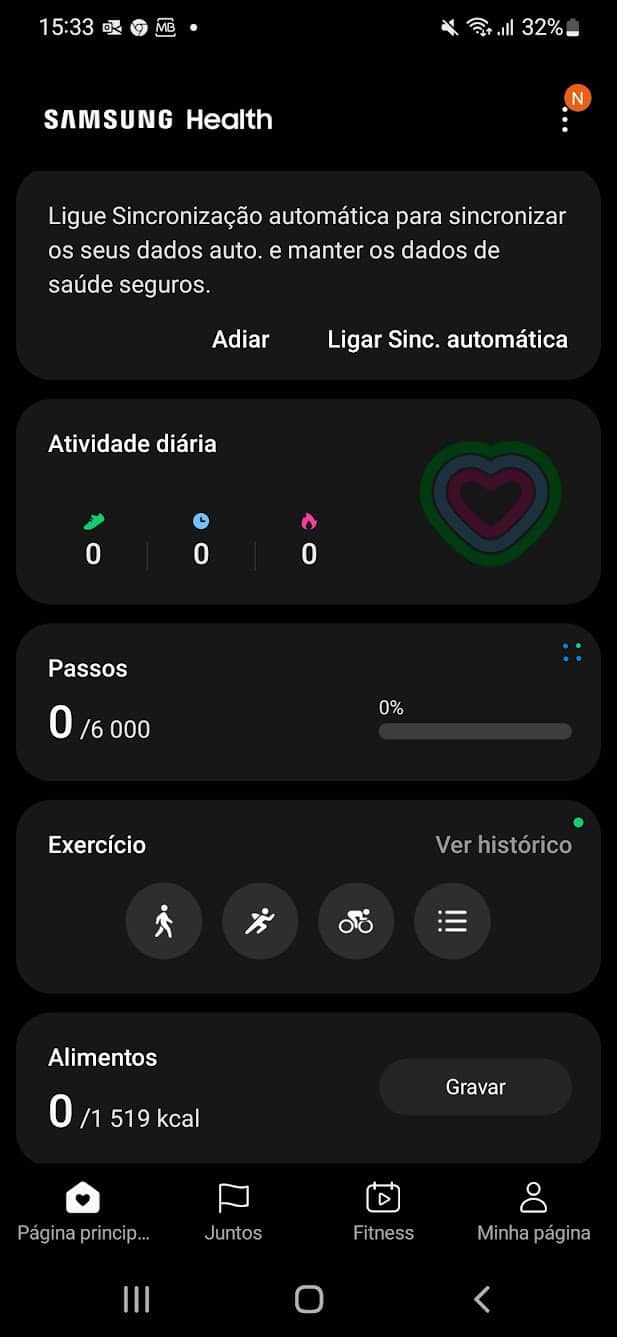Open the Atividade diária card
Image resolution: width=617 pixels, height=1337 pixels.
[308, 502]
